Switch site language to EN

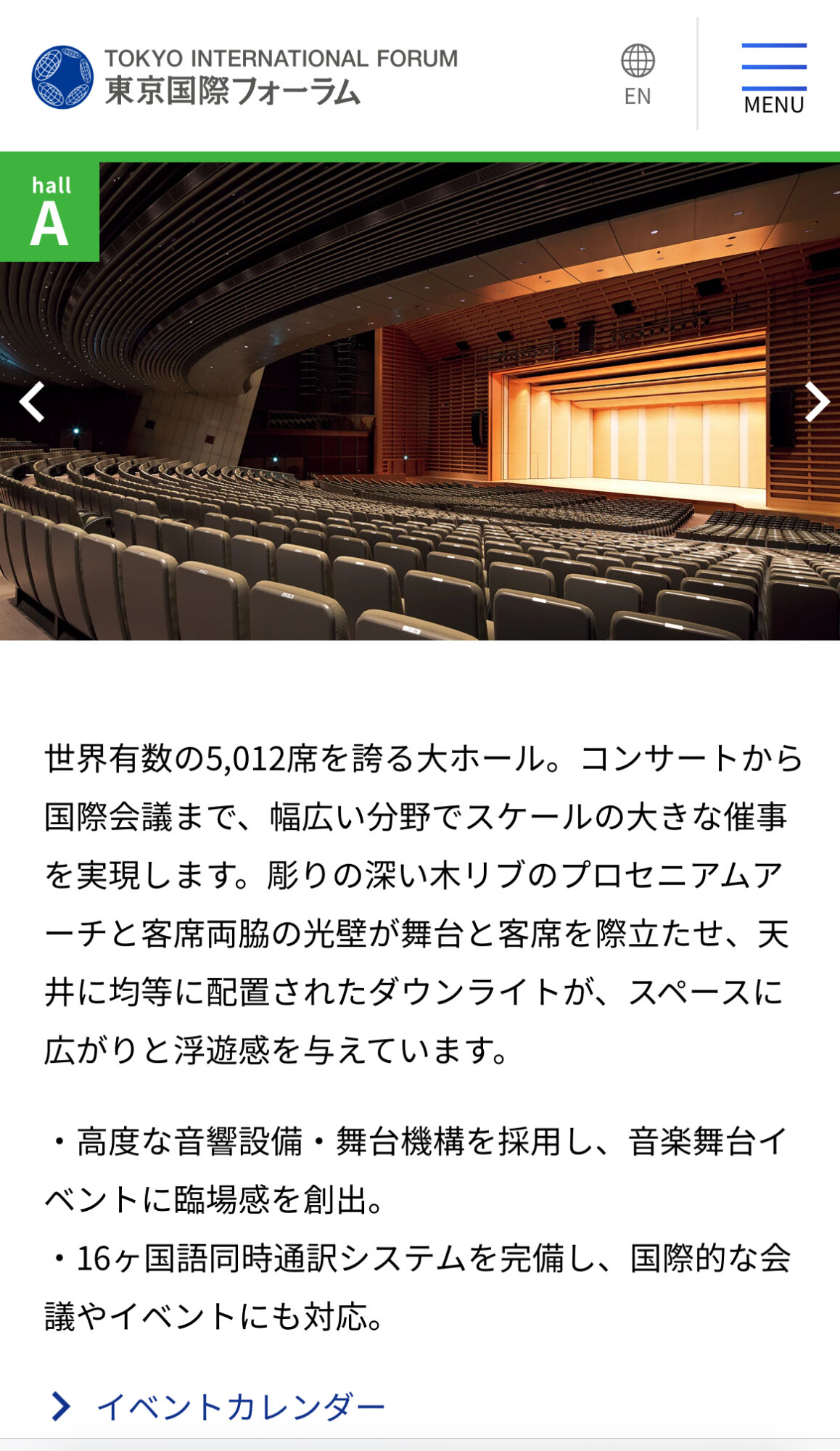(x=638, y=75)
